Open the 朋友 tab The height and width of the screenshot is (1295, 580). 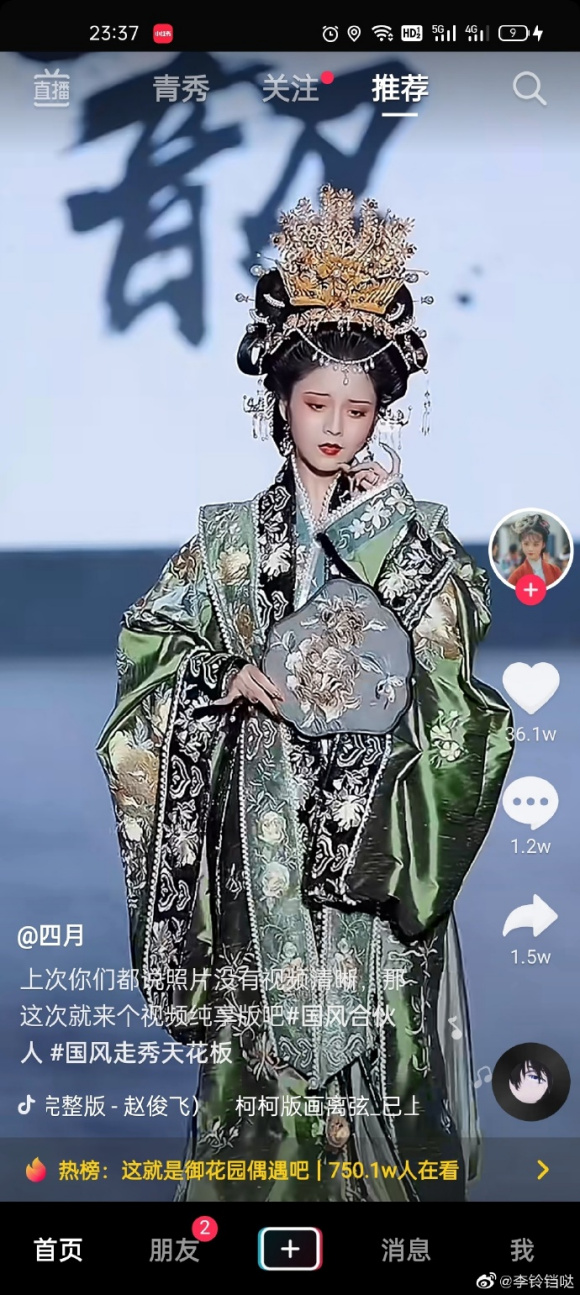click(174, 1249)
